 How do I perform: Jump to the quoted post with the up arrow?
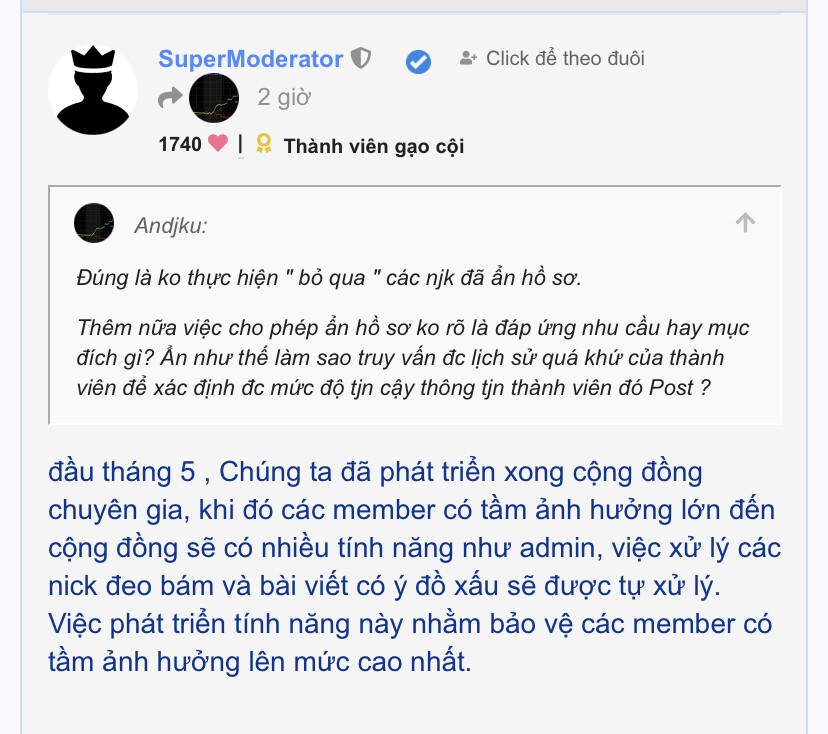click(x=745, y=223)
